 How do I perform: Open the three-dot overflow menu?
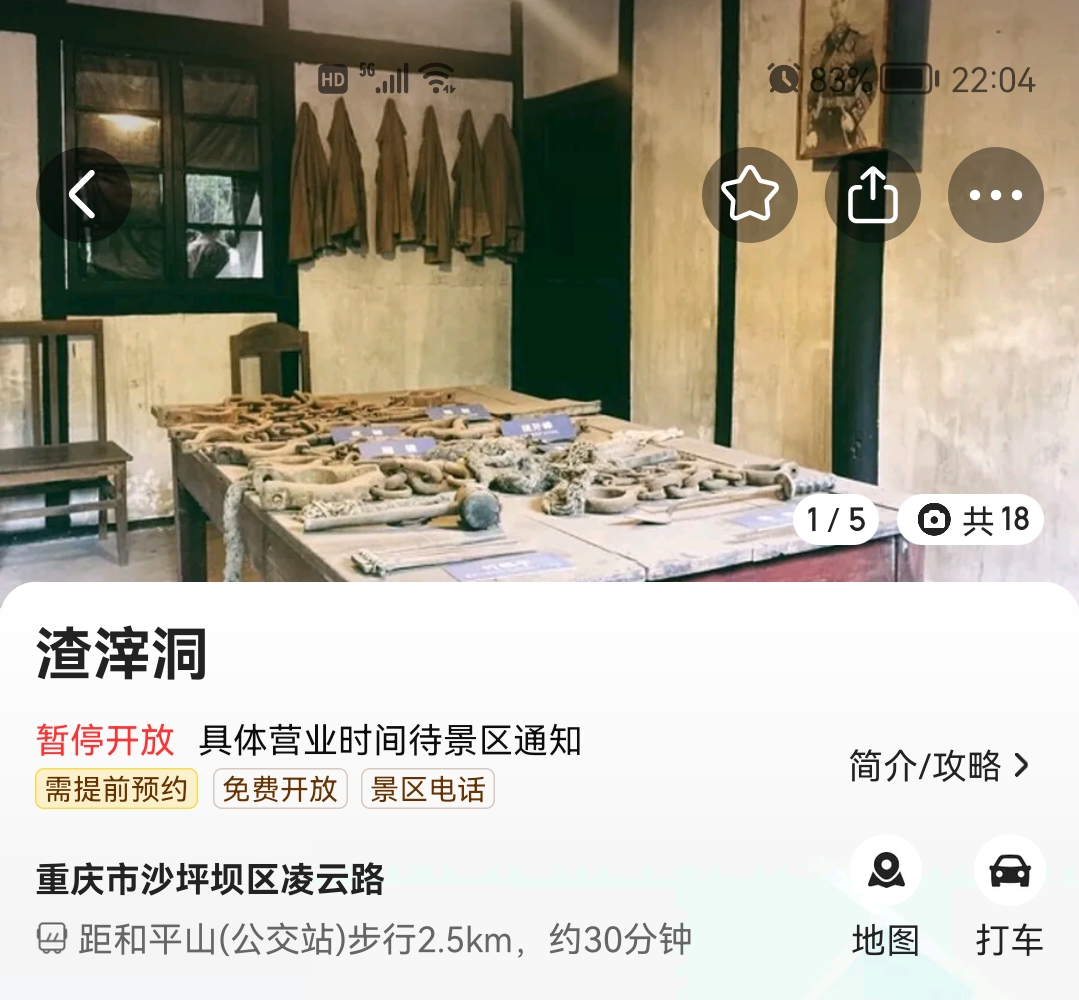coord(995,195)
